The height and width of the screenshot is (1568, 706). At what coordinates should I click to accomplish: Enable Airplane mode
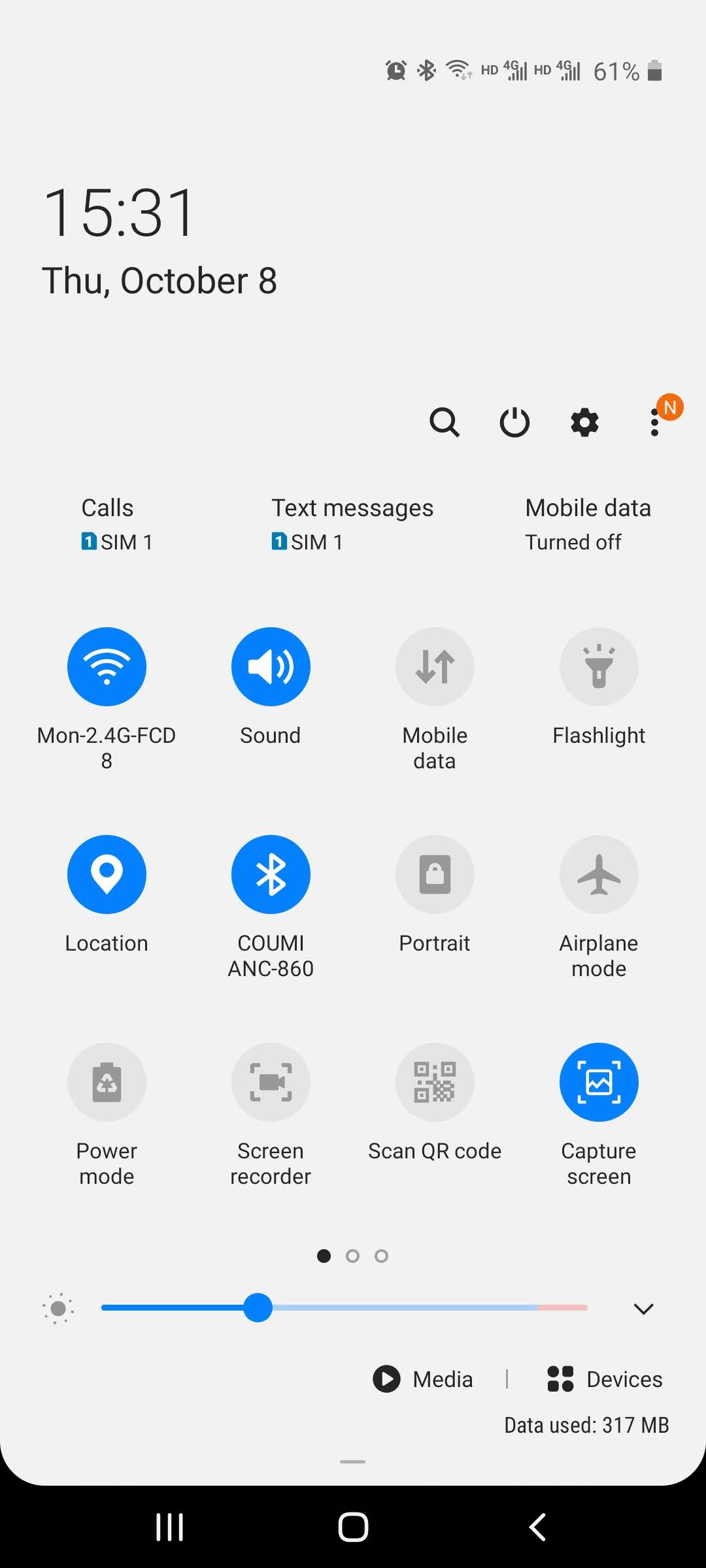pyautogui.click(x=599, y=874)
